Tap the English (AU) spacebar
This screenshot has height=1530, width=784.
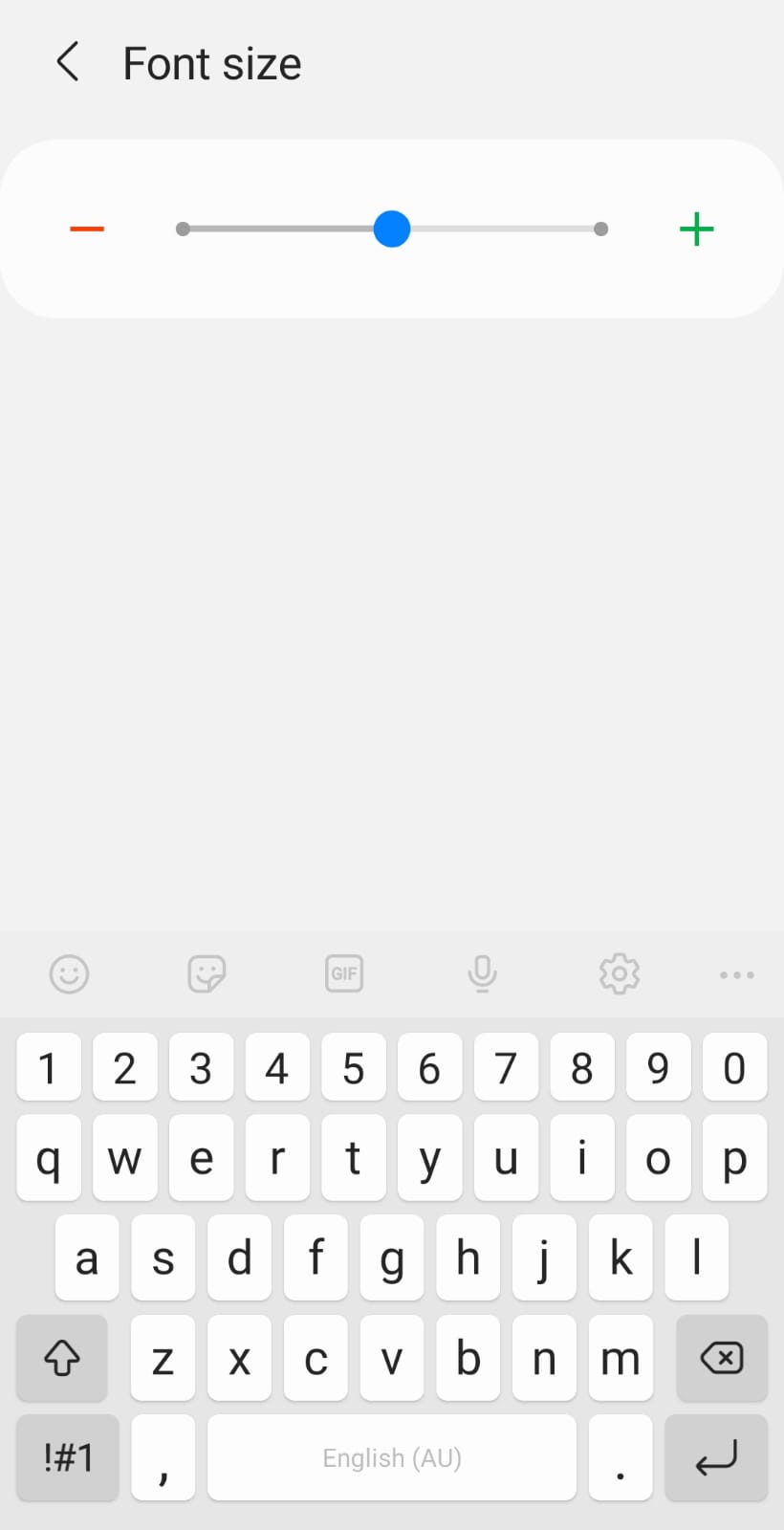tap(391, 1457)
